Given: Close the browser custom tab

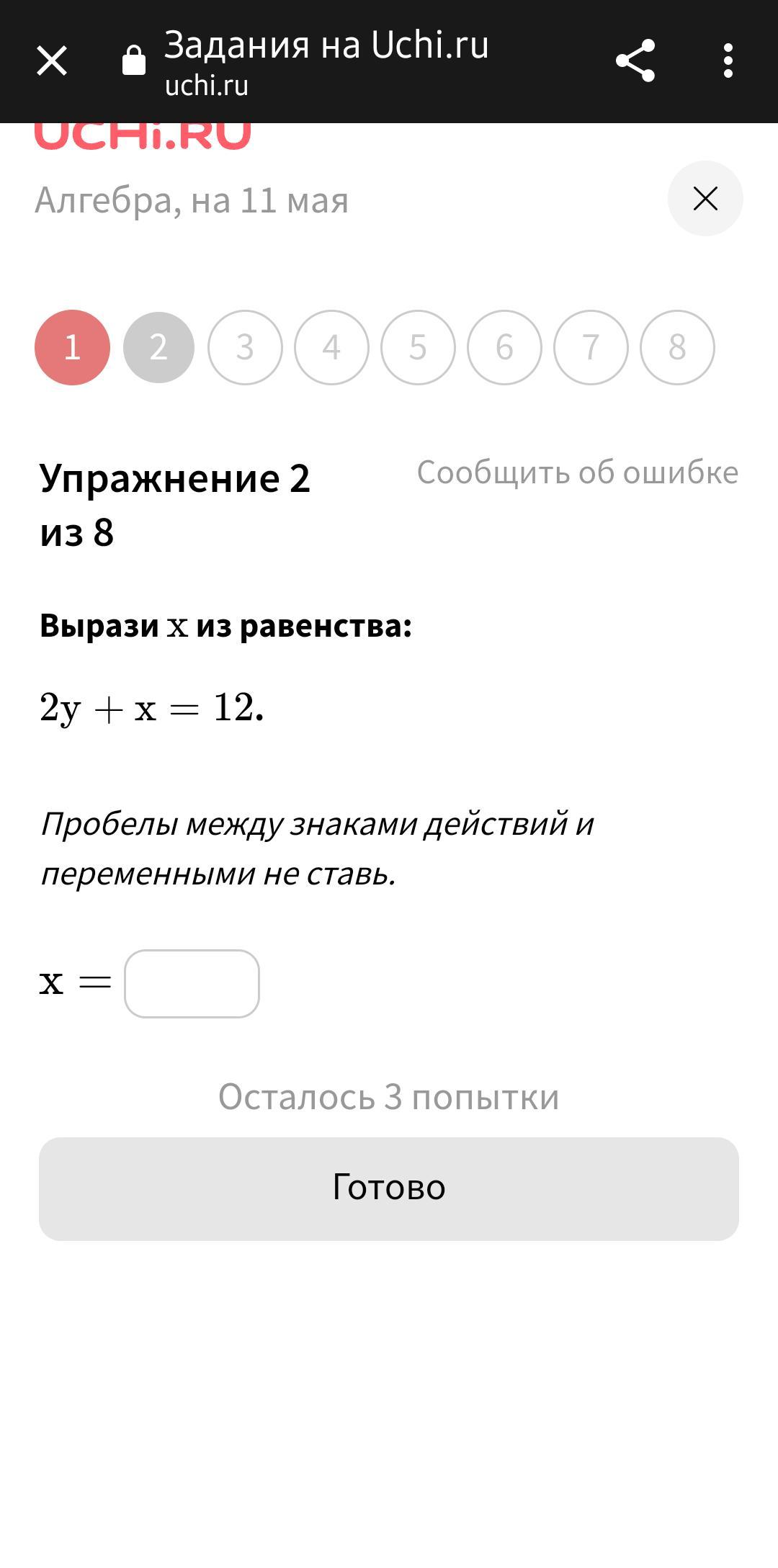Looking at the screenshot, I should point(52,61).
